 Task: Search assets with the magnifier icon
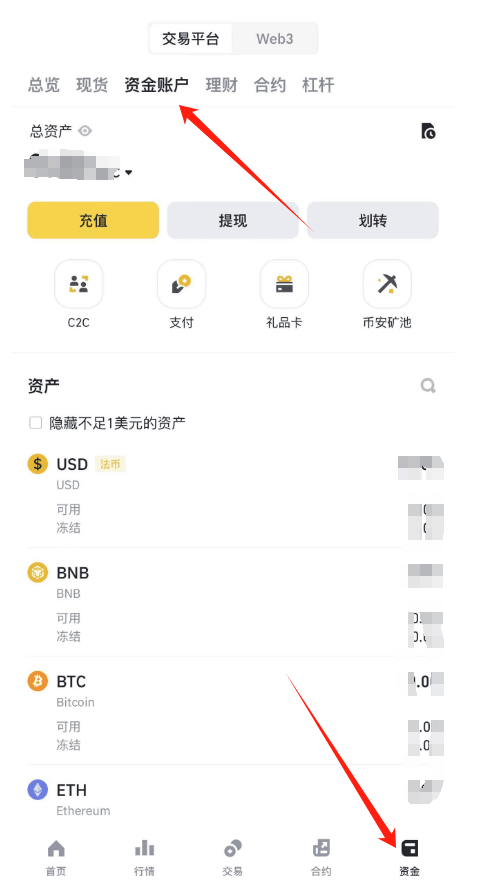[x=428, y=386]
